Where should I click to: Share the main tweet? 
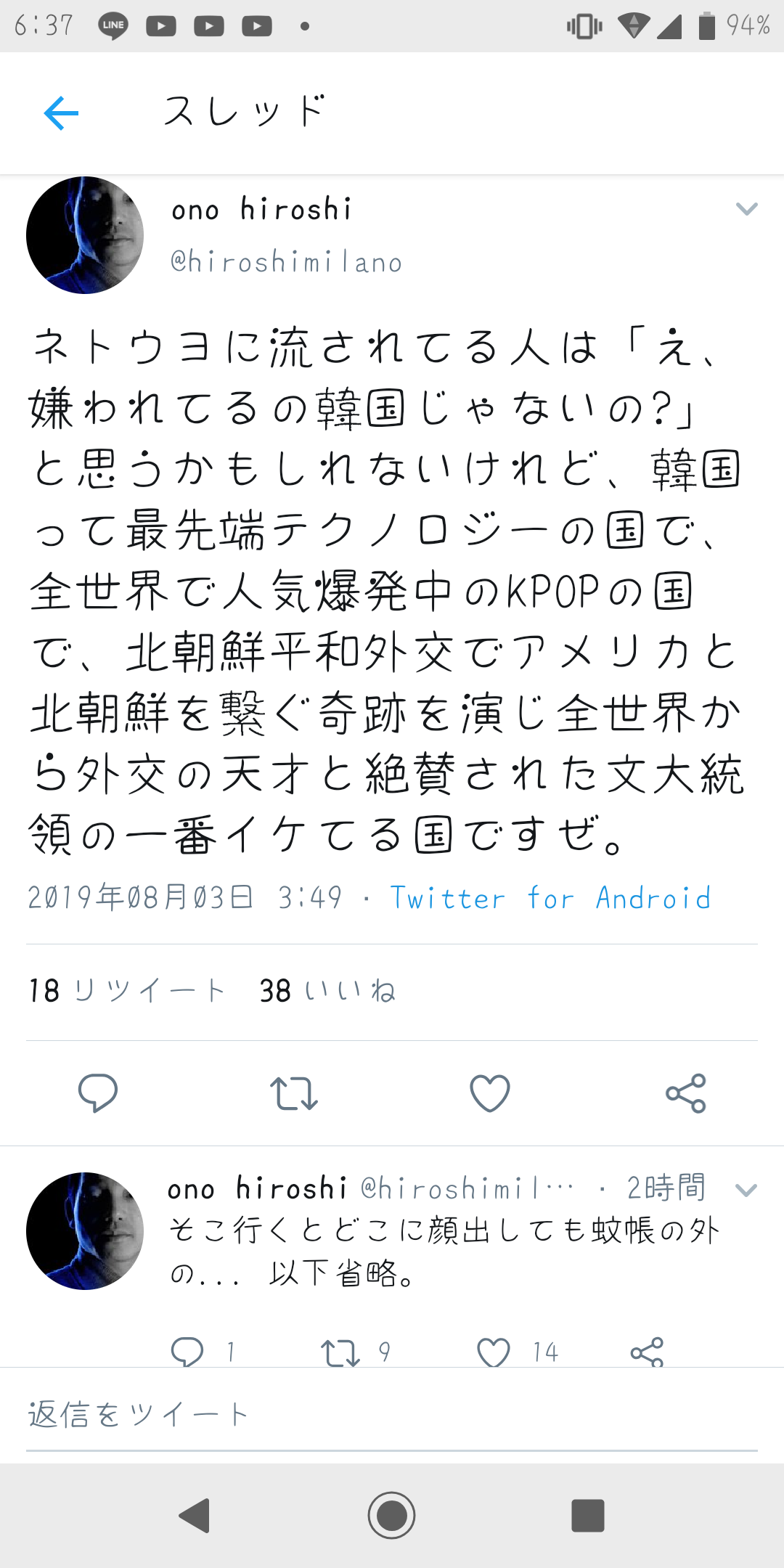click(686, 1093)
